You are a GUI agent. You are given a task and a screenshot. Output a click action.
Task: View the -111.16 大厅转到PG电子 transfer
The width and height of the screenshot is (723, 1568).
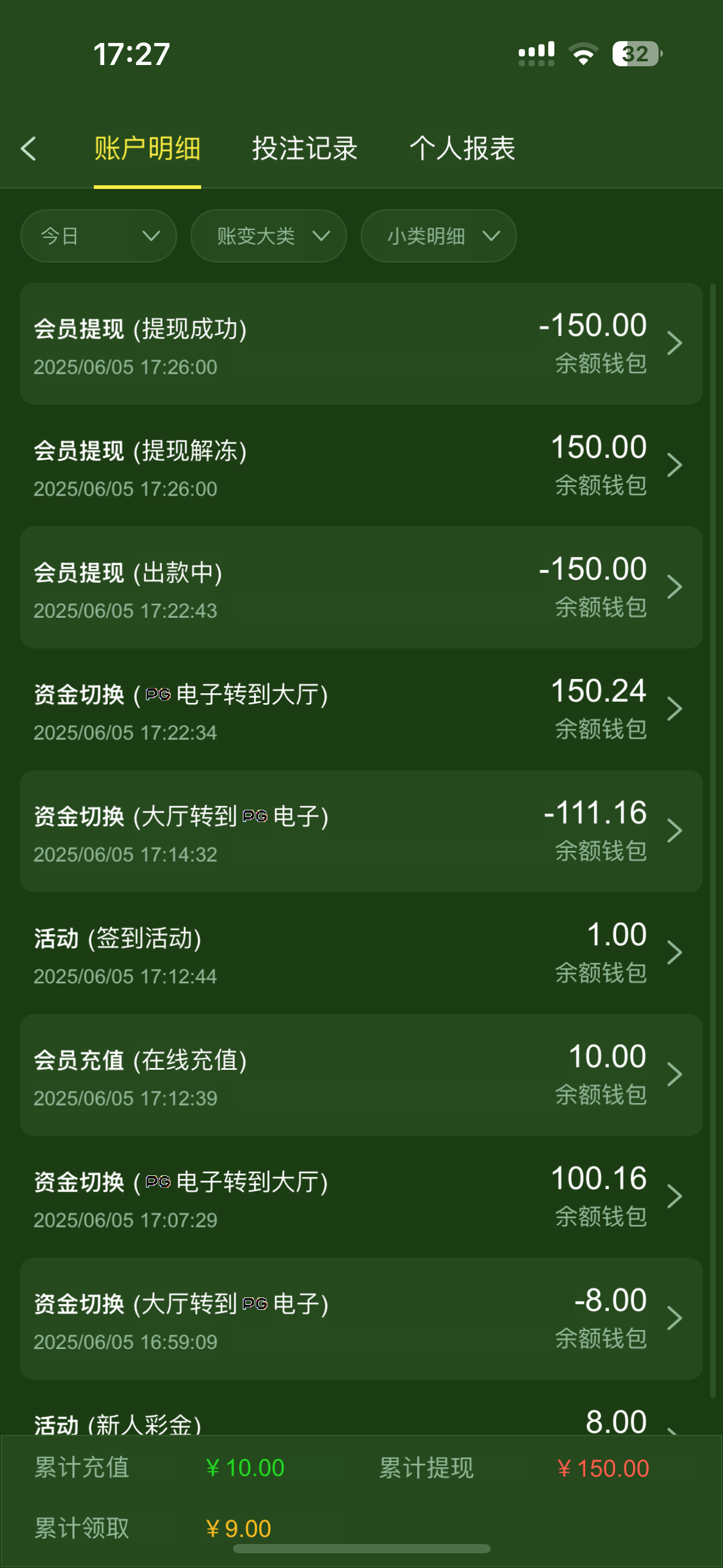click(361, 831)
